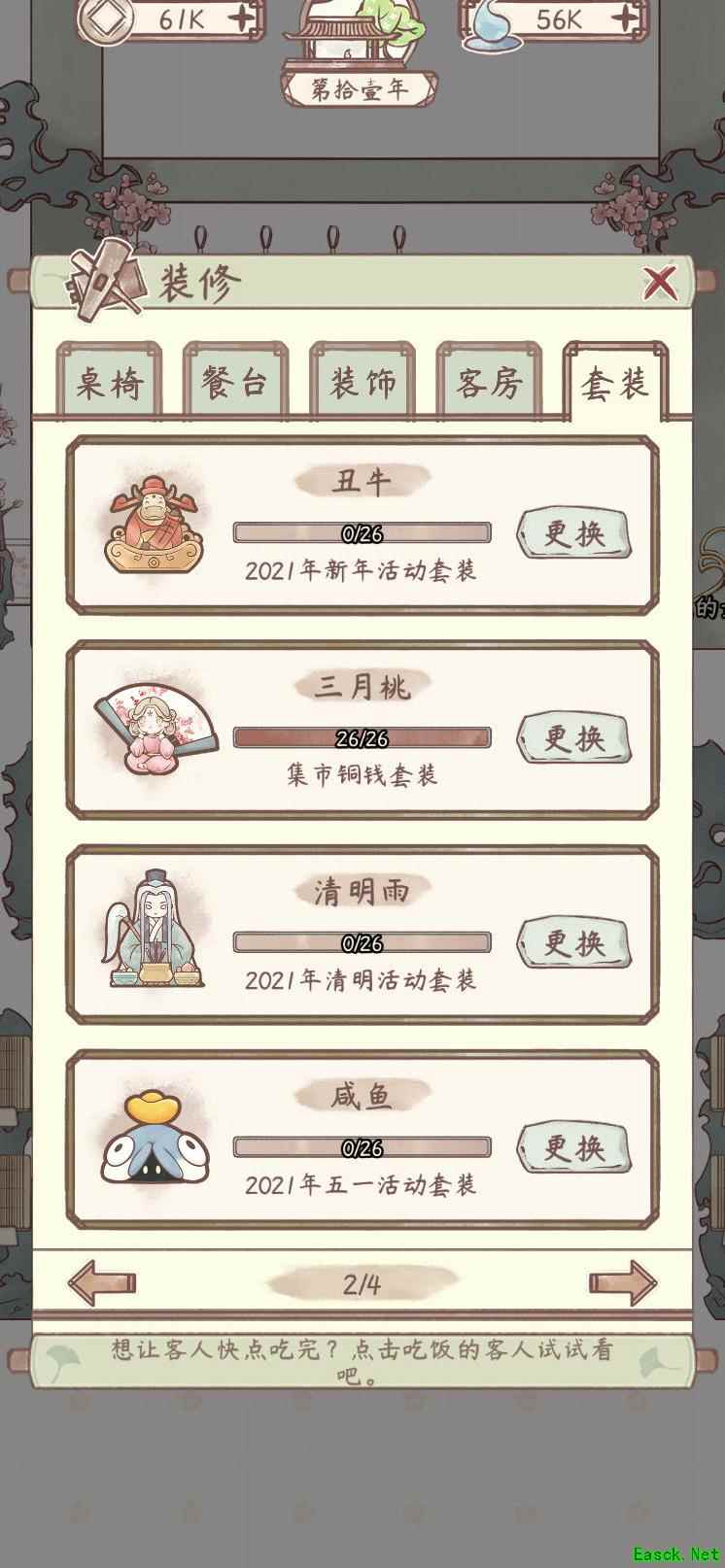Go to the previous page arrow
The height and width of the screenshot is (1568, 725).
102,1283
